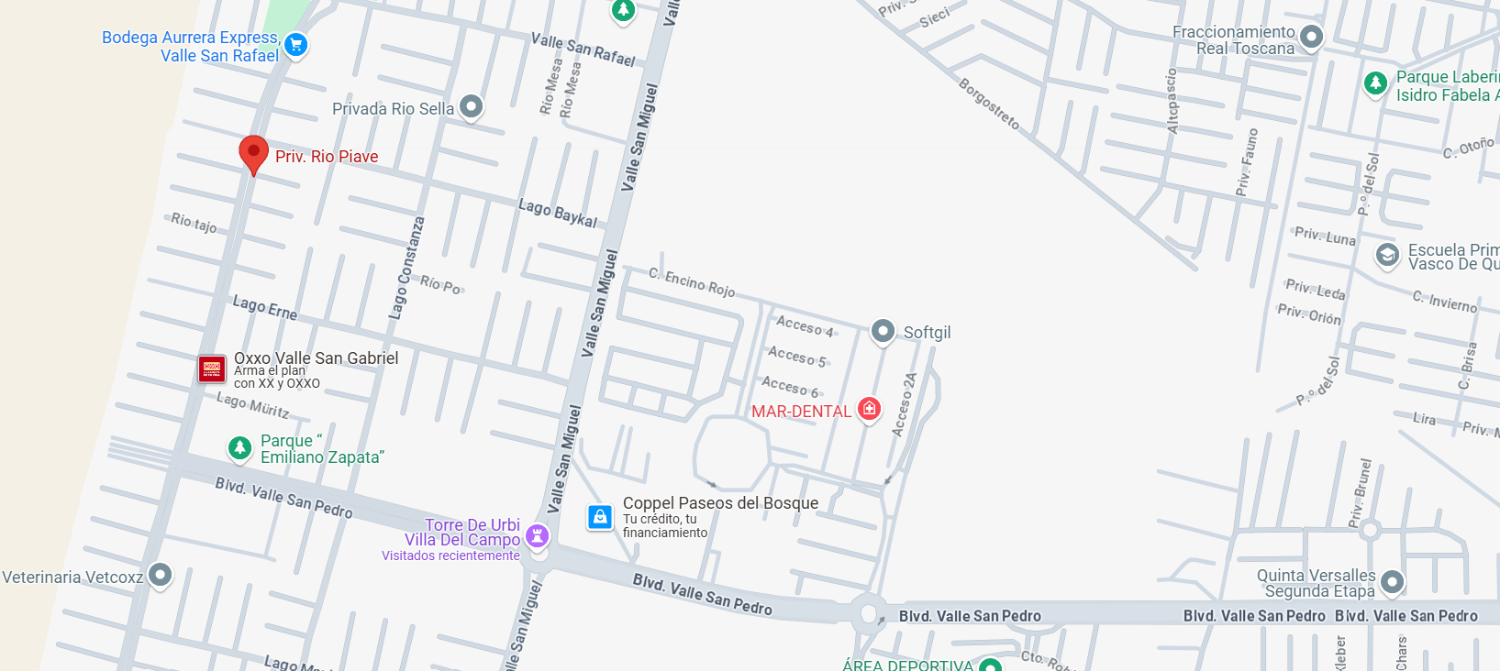The image size is (1500, 671).
Task: Open the MAR-DENTAL clinic marker
Action: pos(869,409)
